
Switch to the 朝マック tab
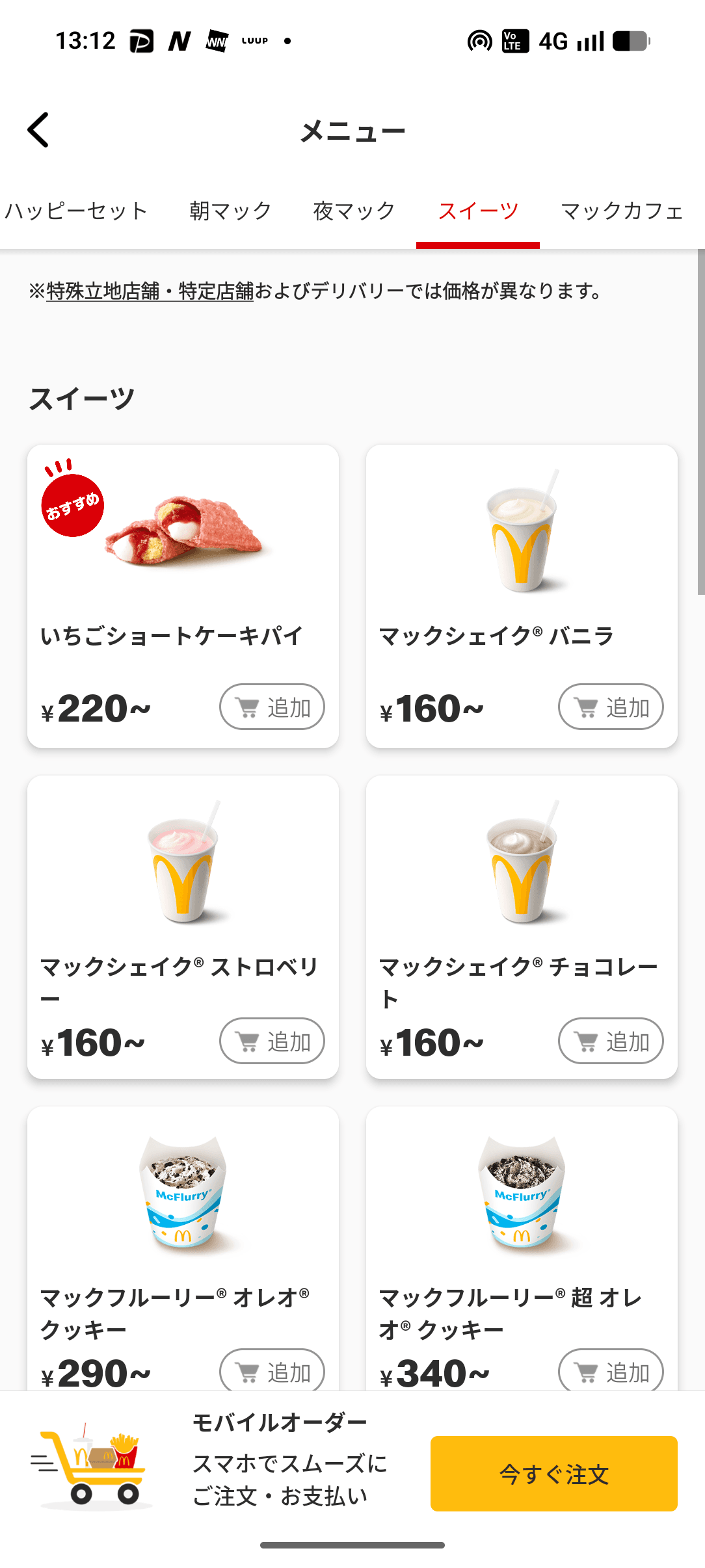coord(230,211)
